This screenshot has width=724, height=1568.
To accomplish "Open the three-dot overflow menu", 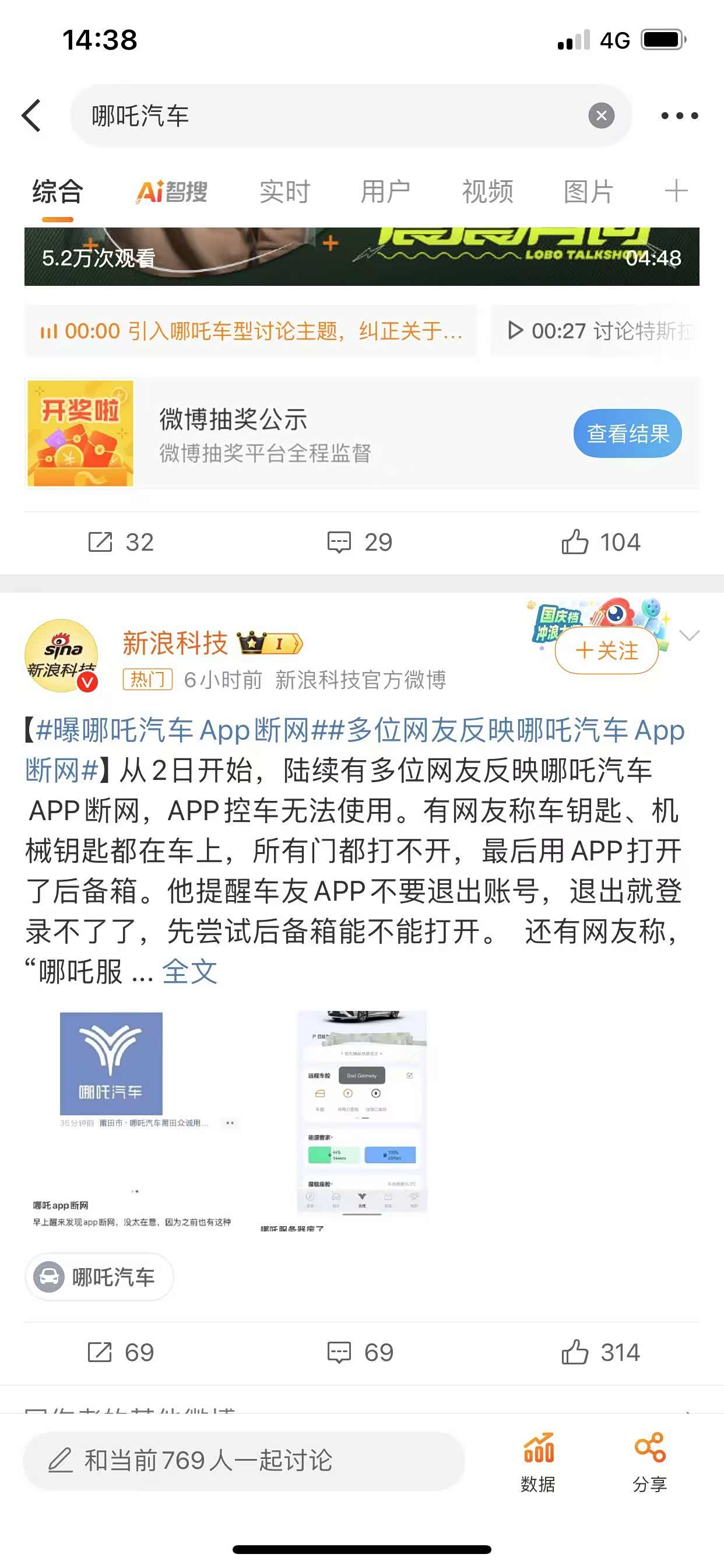I will pyautogui.click(x=679, y=116).
